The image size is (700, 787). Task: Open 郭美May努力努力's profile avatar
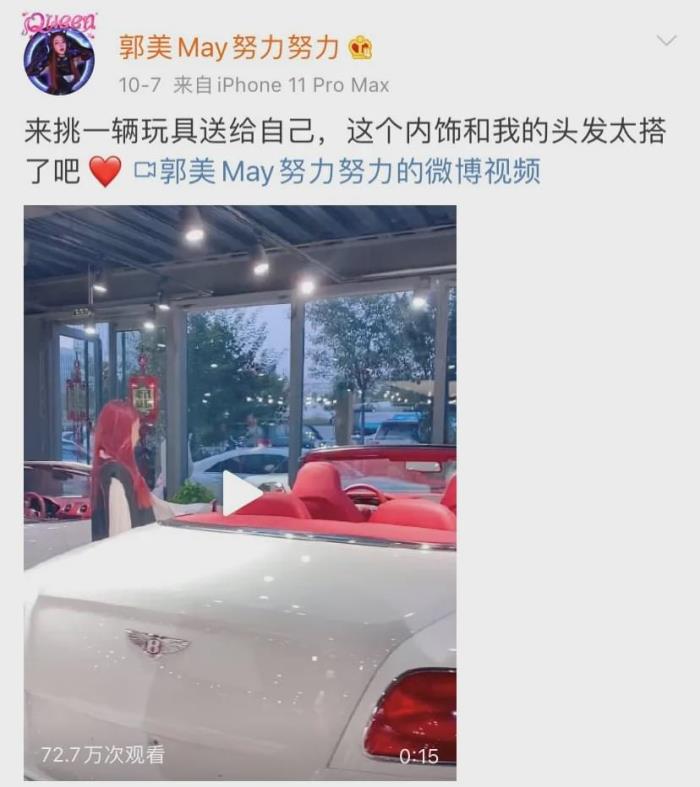tap(59, 58)
